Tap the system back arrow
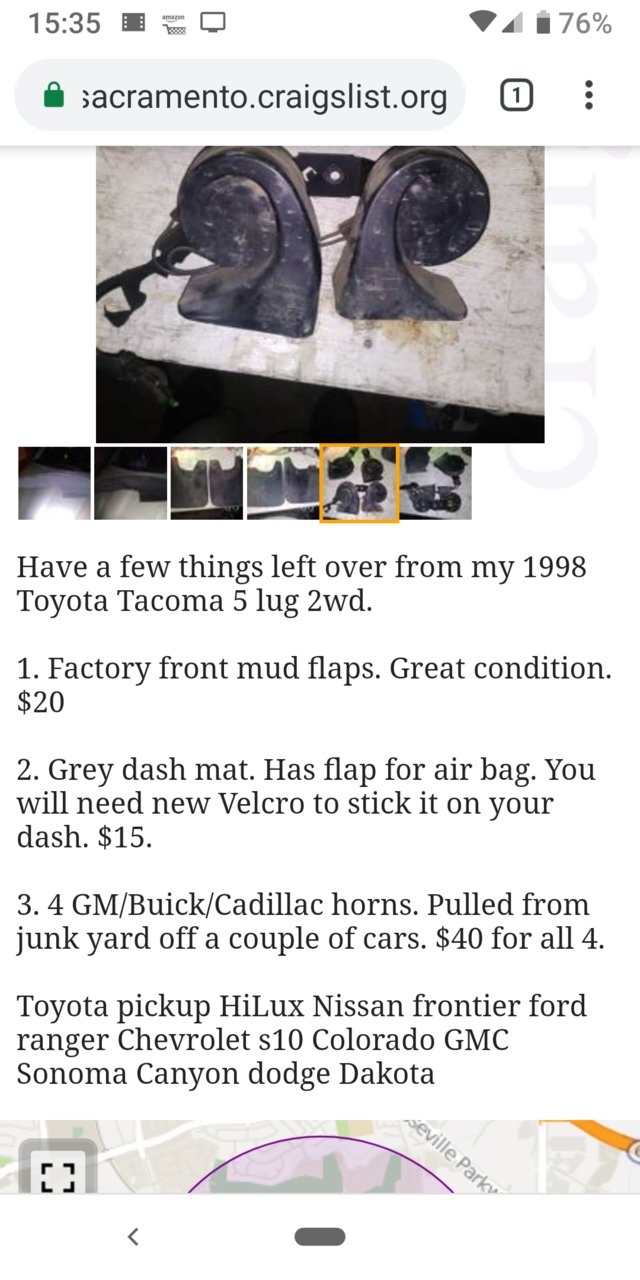Screen dimensions: 640x1280 tap(133, 1237)
